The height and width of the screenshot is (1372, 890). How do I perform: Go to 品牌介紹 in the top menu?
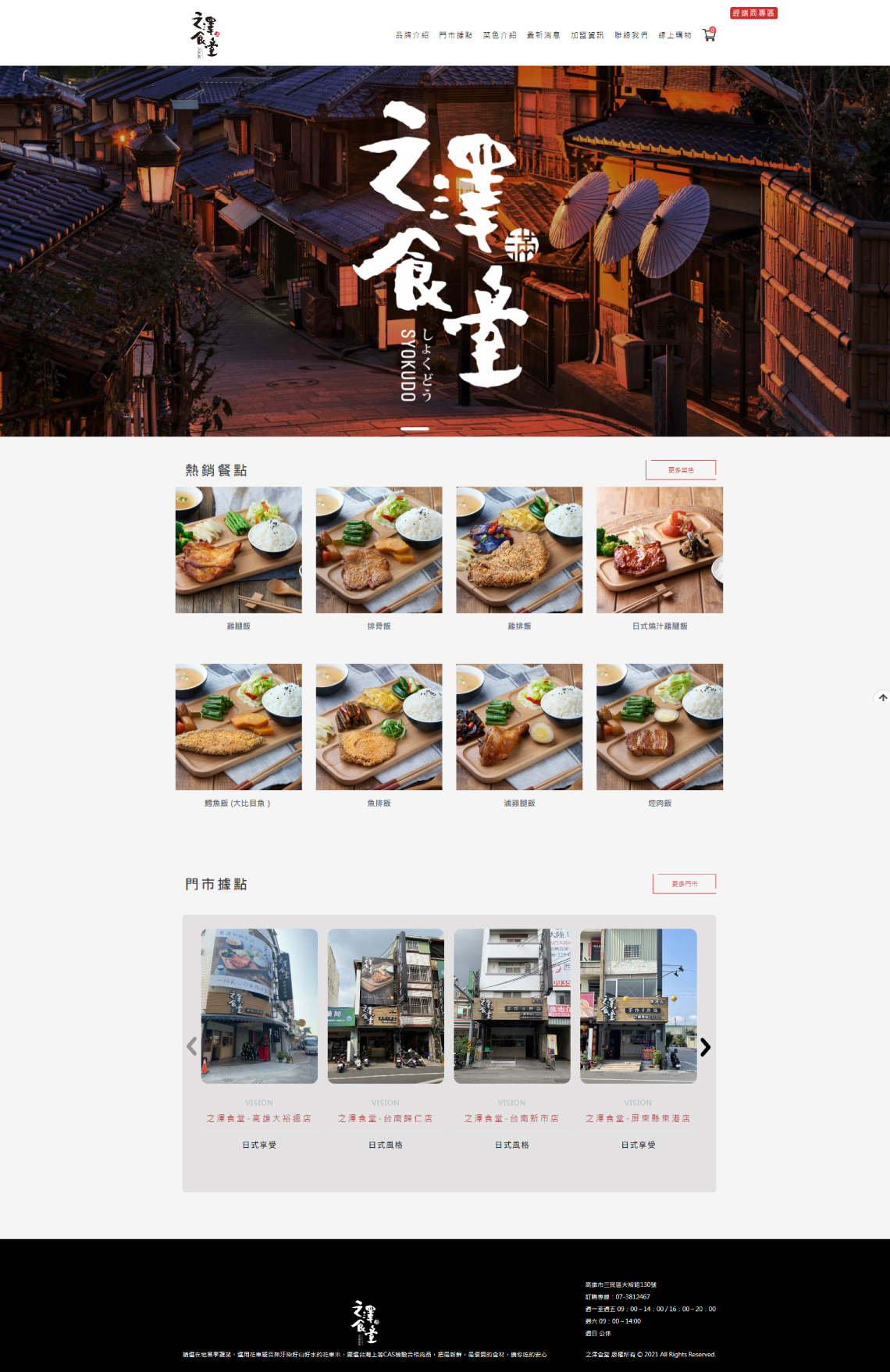(x=412, y=35)
